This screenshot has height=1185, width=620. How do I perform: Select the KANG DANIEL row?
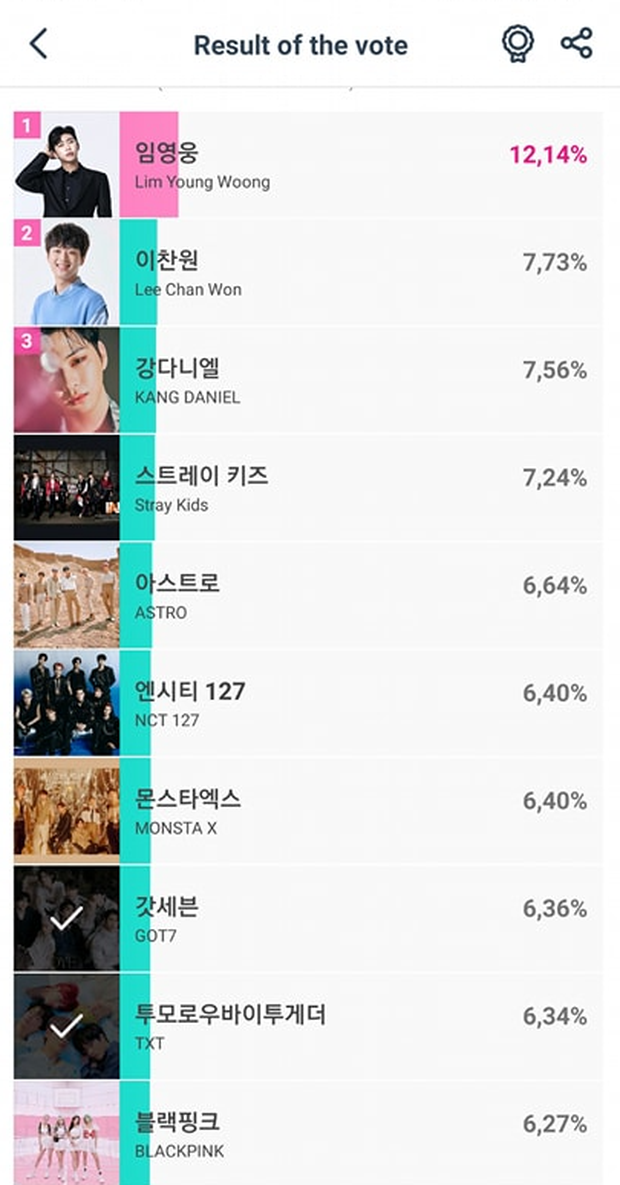310,380
